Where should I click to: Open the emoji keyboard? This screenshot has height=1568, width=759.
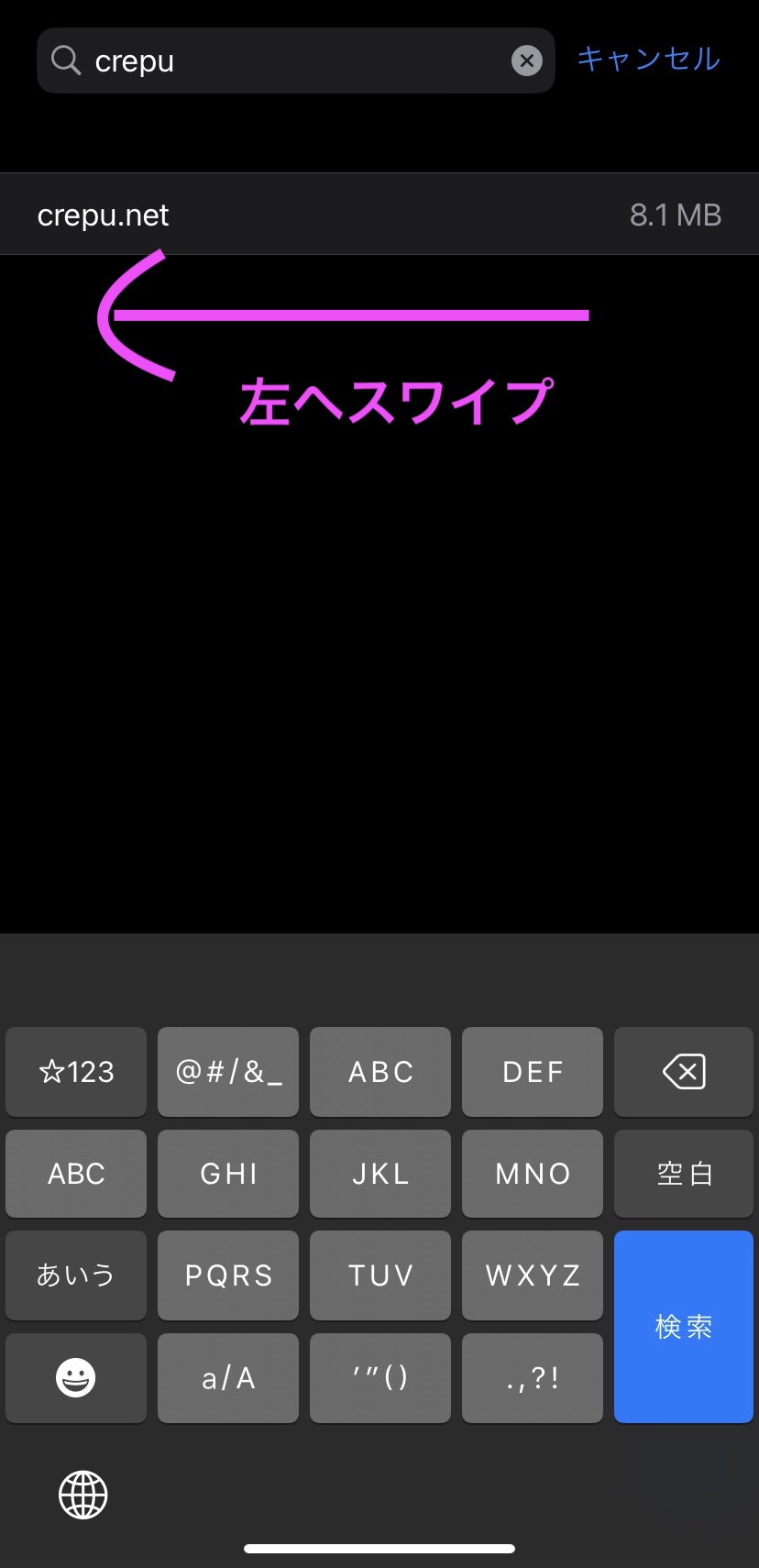pyautogui.click(x=76, y=1377)
